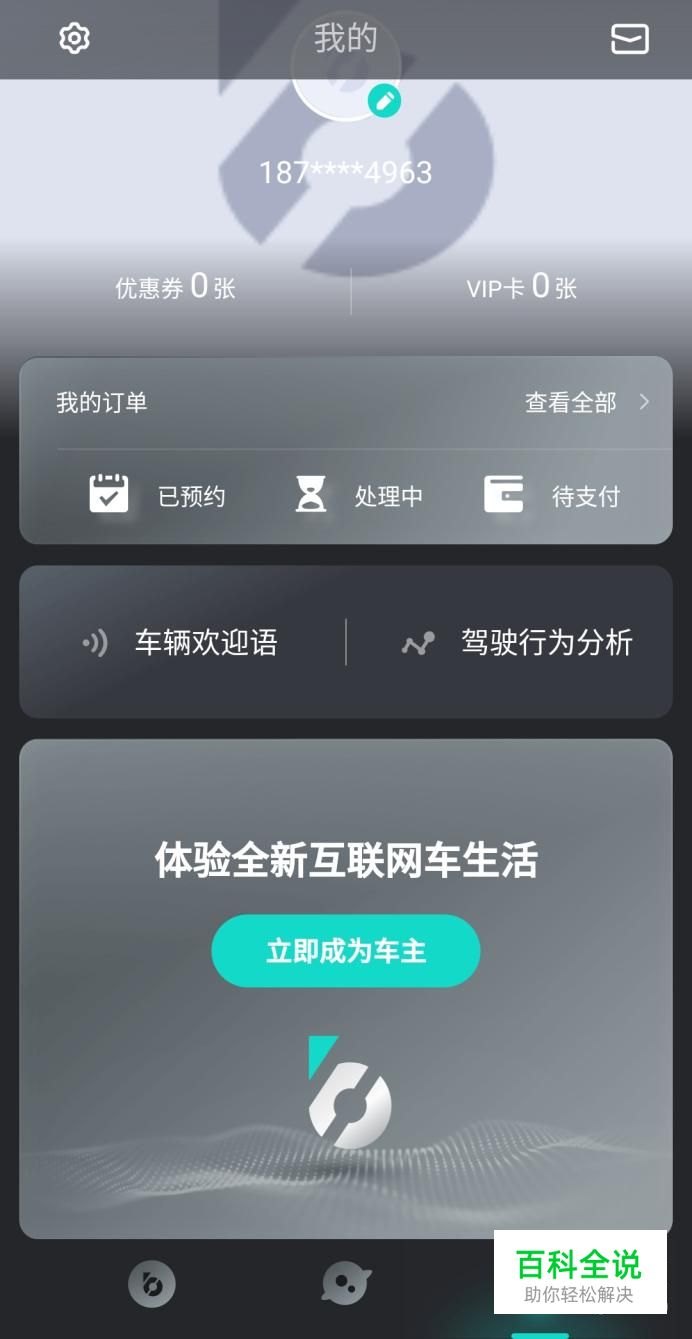This screenshot has height=1339, width=692.
Task: View VIP卡 cards
Action: 522,288
